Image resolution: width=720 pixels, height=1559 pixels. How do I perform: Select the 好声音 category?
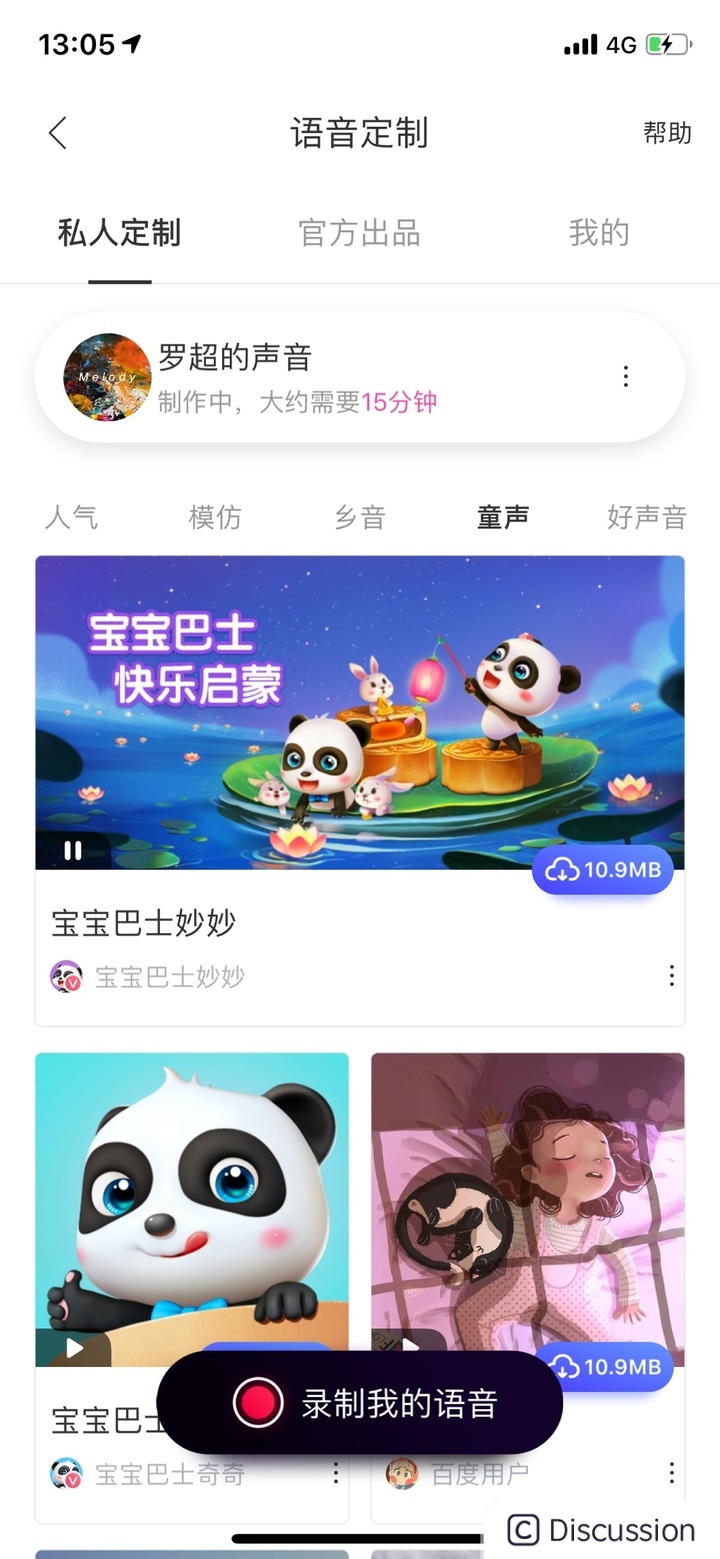647,517
